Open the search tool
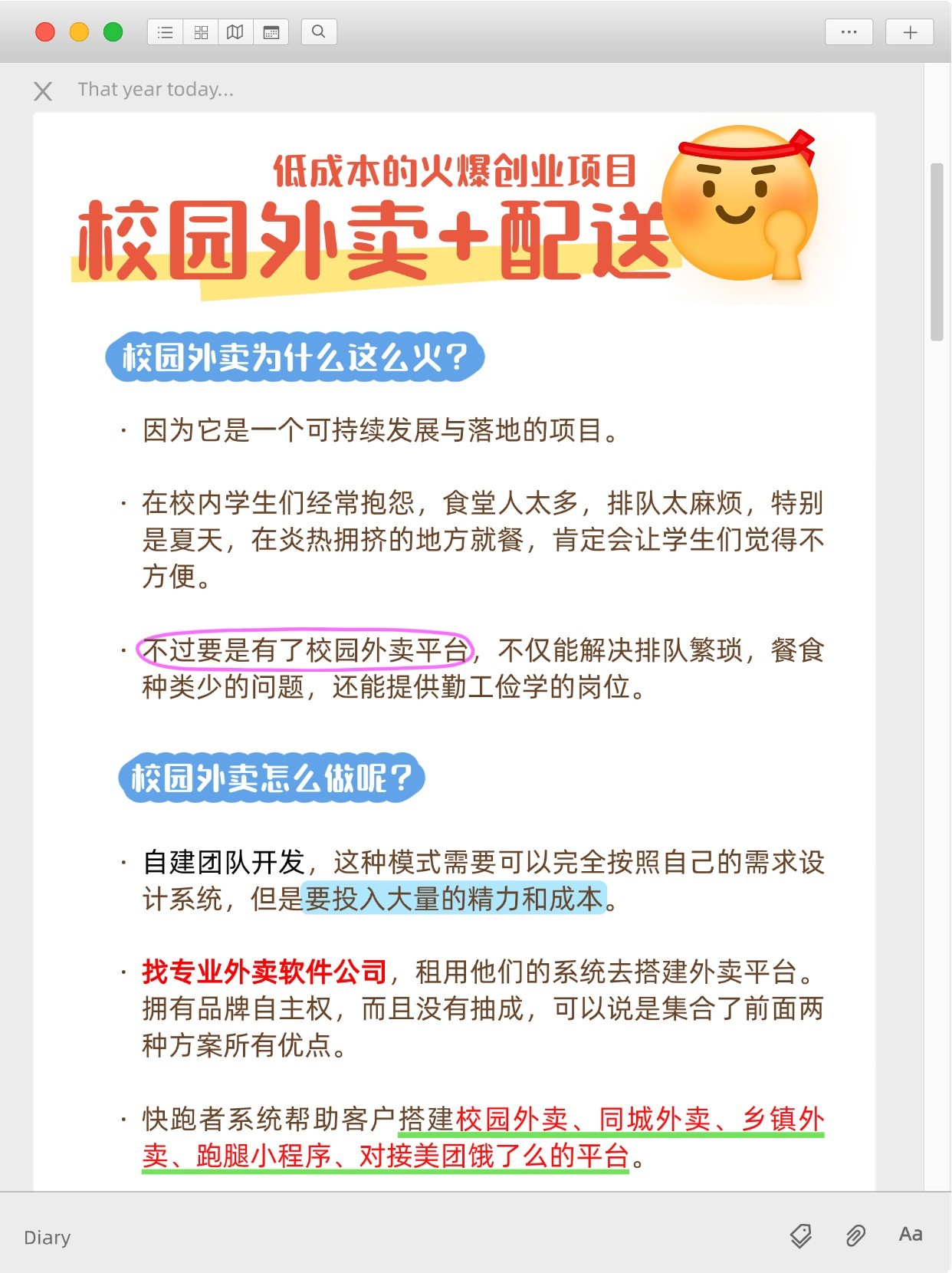This screenshot has height=1273, width=952. [317, 32]
